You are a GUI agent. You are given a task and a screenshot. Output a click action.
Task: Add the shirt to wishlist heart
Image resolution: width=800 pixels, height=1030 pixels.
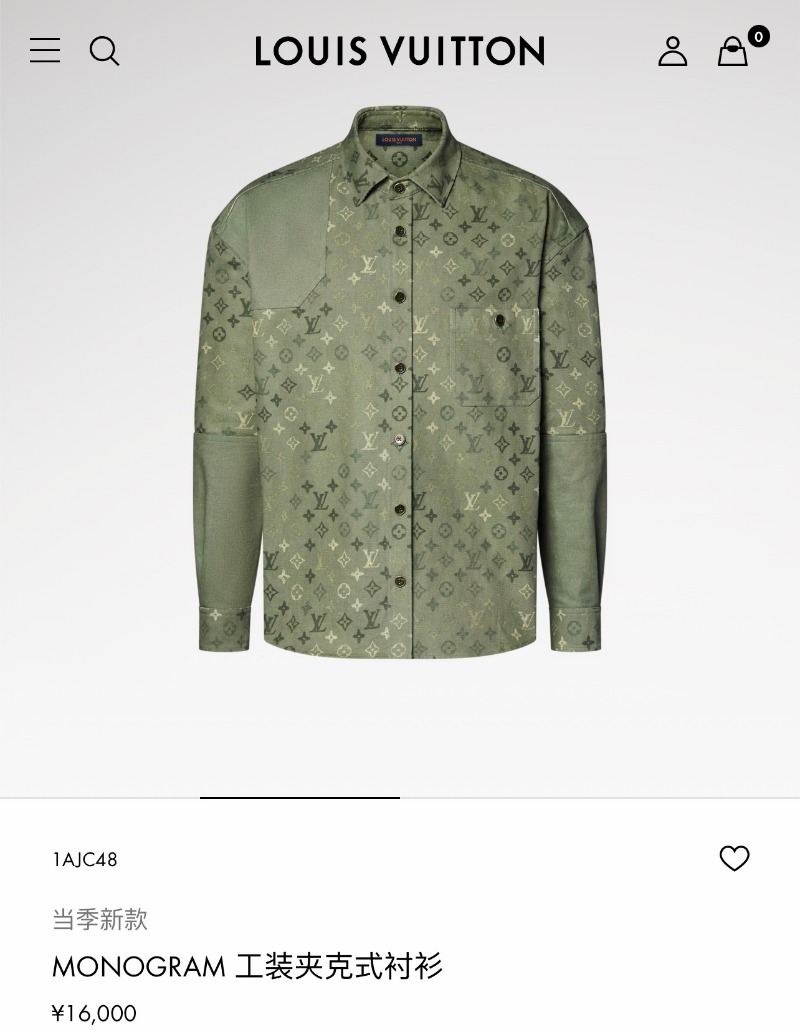click(x=734, y=858)
